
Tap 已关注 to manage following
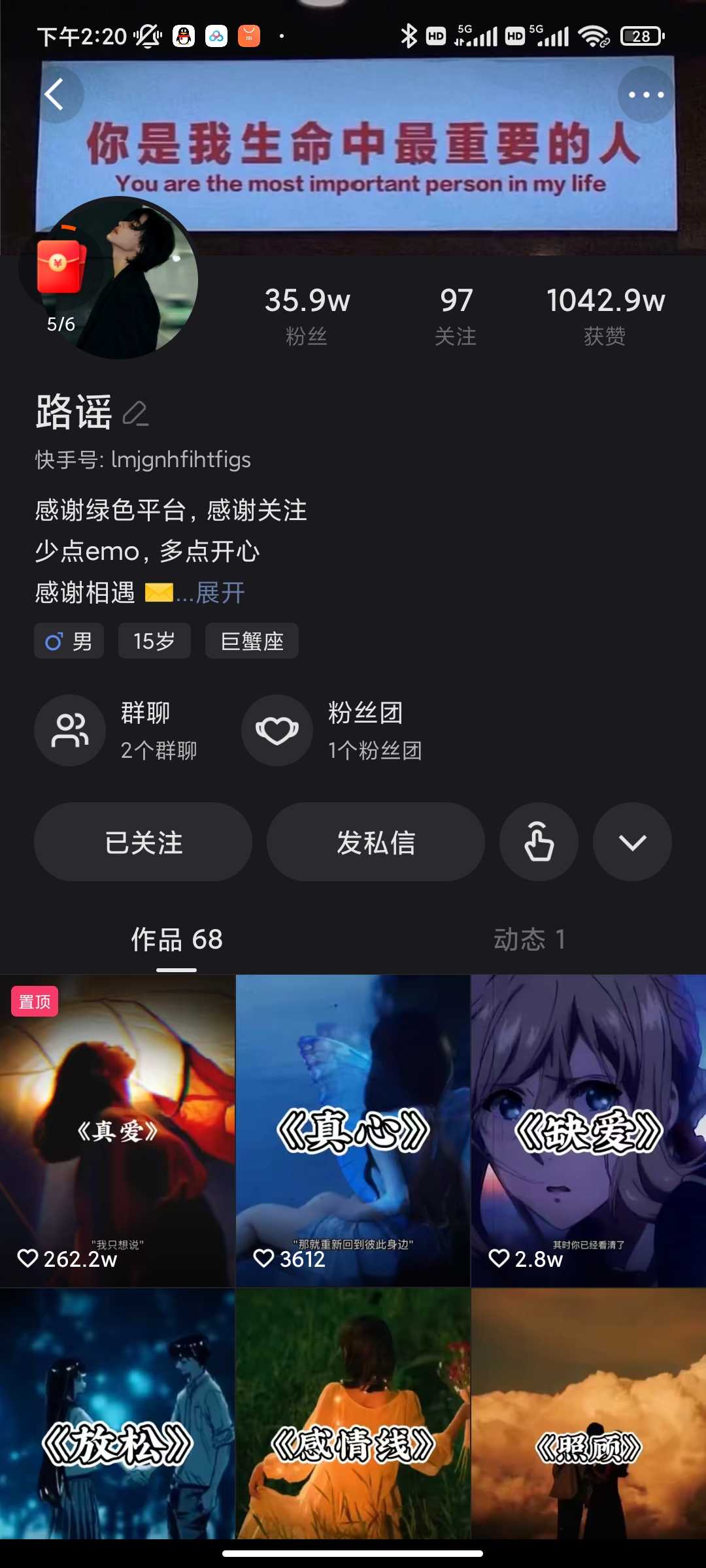coord(143,842)
